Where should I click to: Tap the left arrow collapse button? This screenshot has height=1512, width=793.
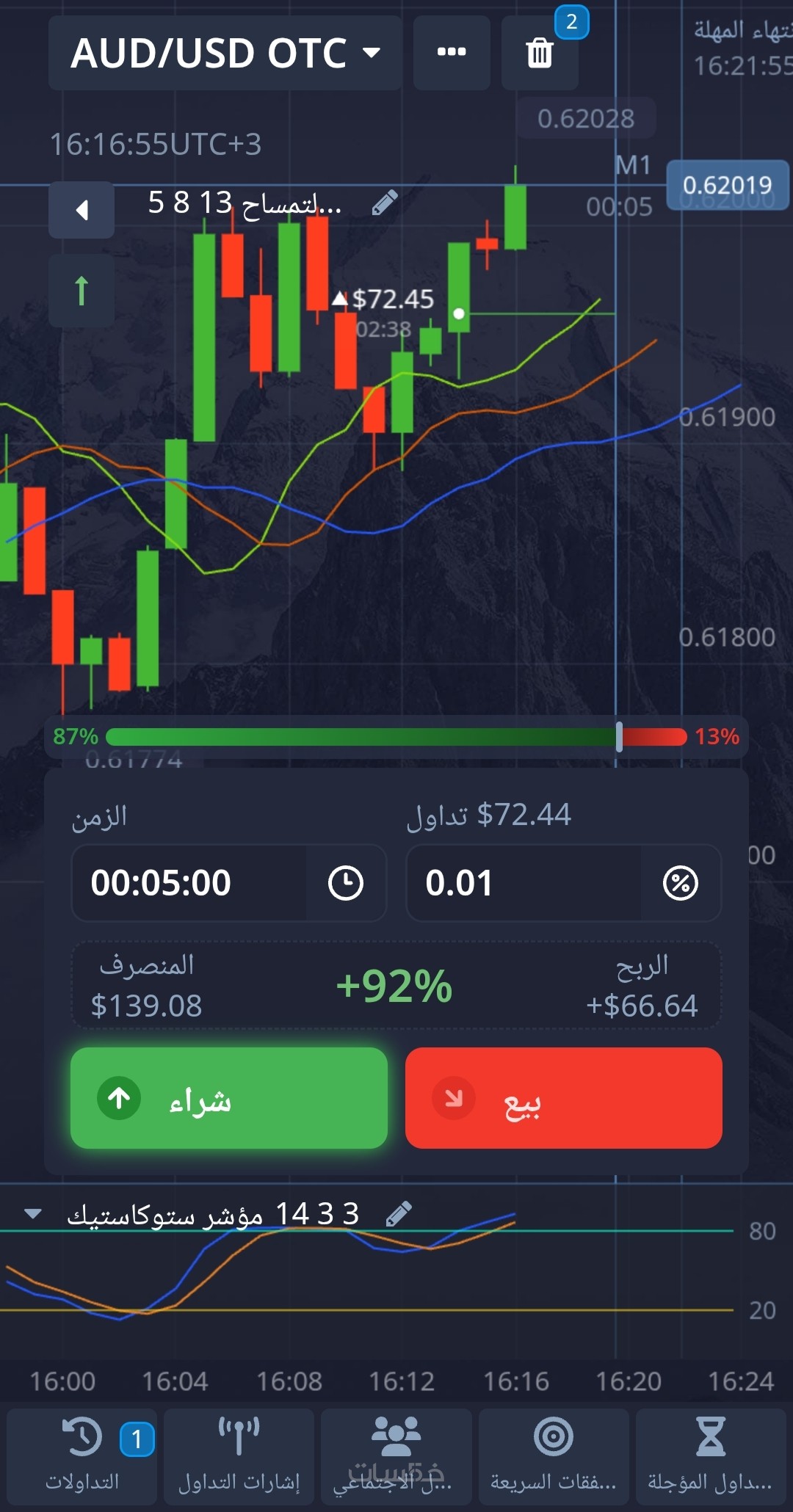[82, 210]
